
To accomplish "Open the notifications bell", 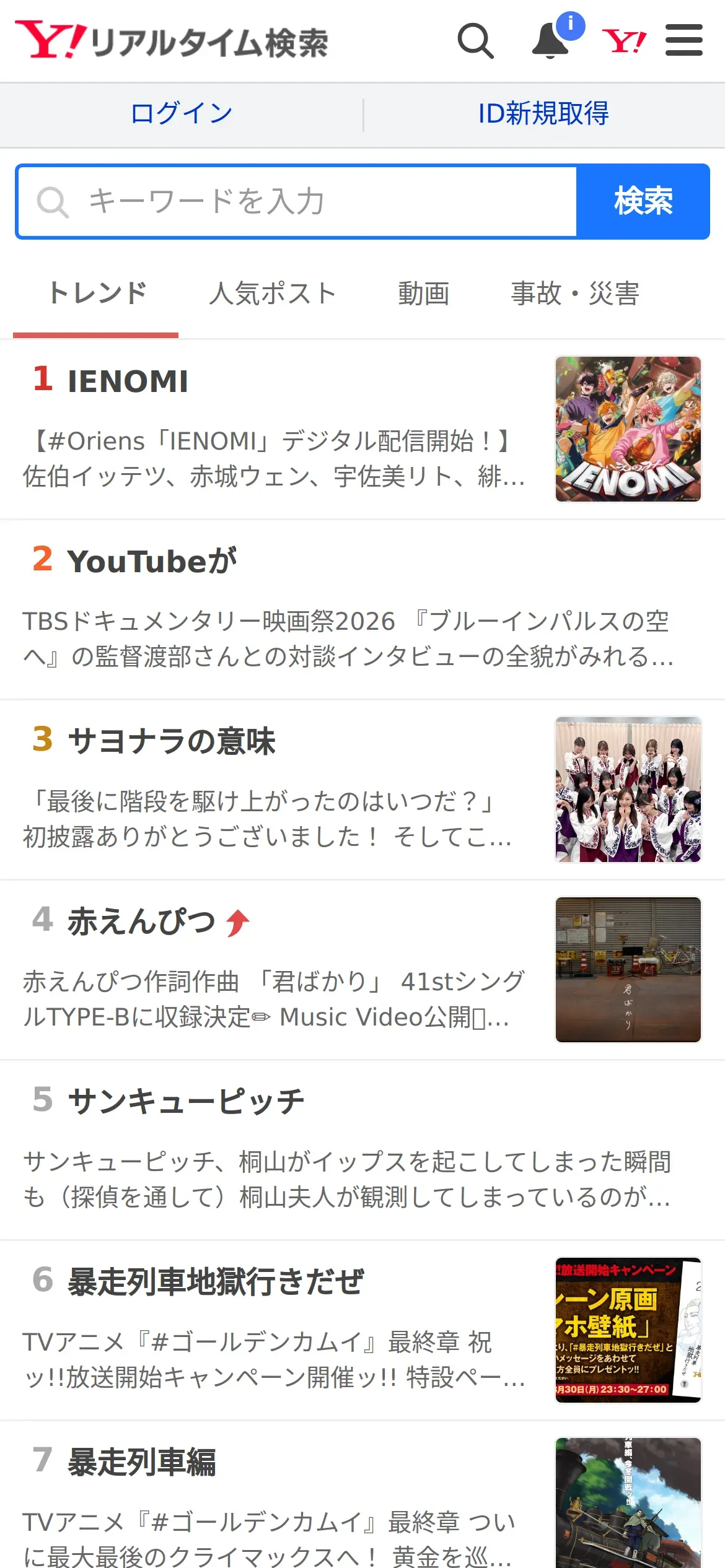I will click(551, 41).
